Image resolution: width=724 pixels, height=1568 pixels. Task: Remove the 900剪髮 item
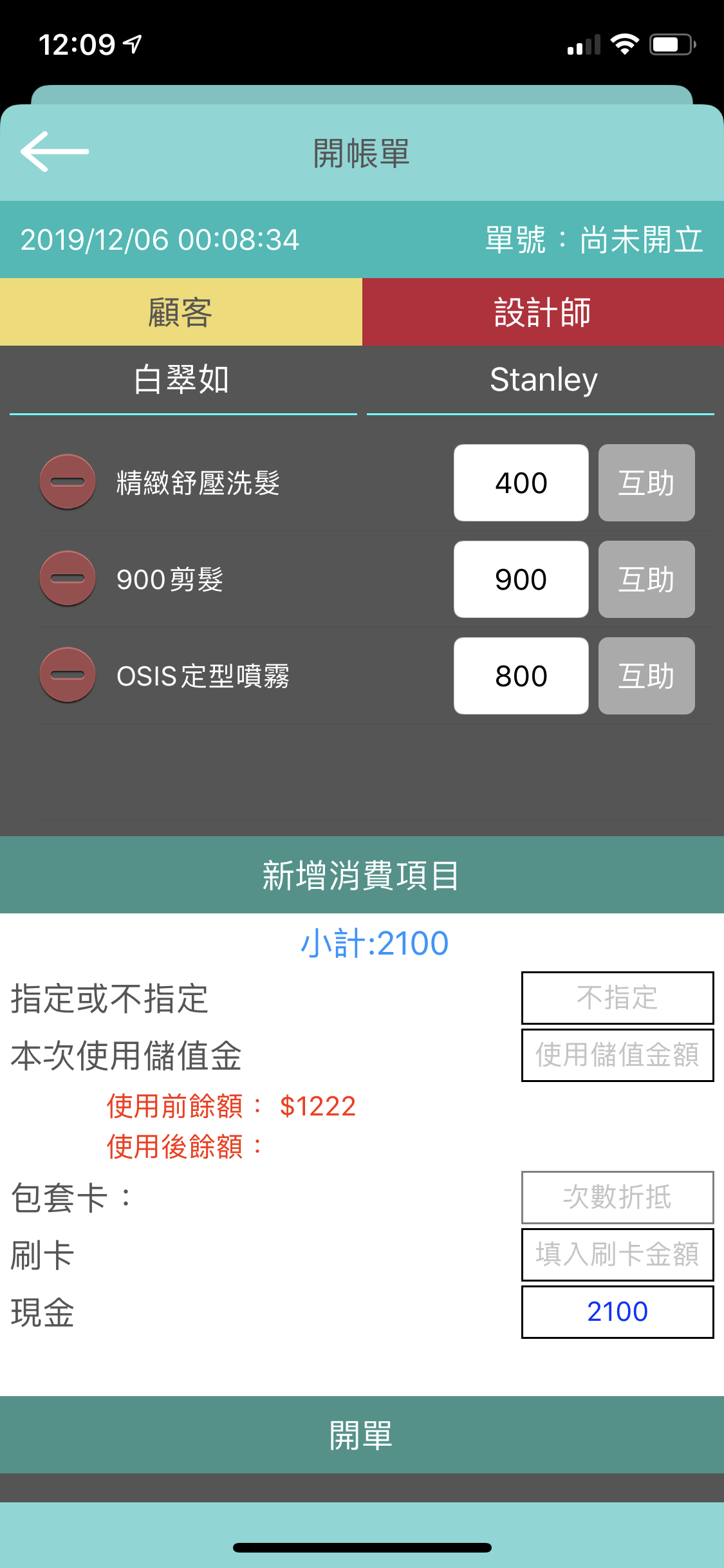68,579
